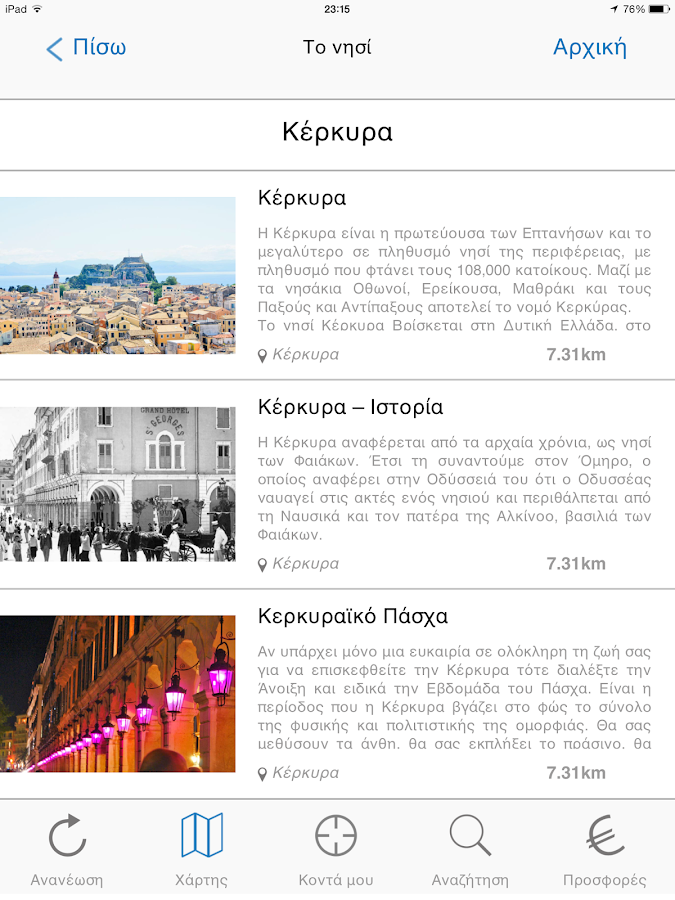Switch to the Χάρτης map tab
The height and width of the screenshot is (900, 675).
point(201,850)
